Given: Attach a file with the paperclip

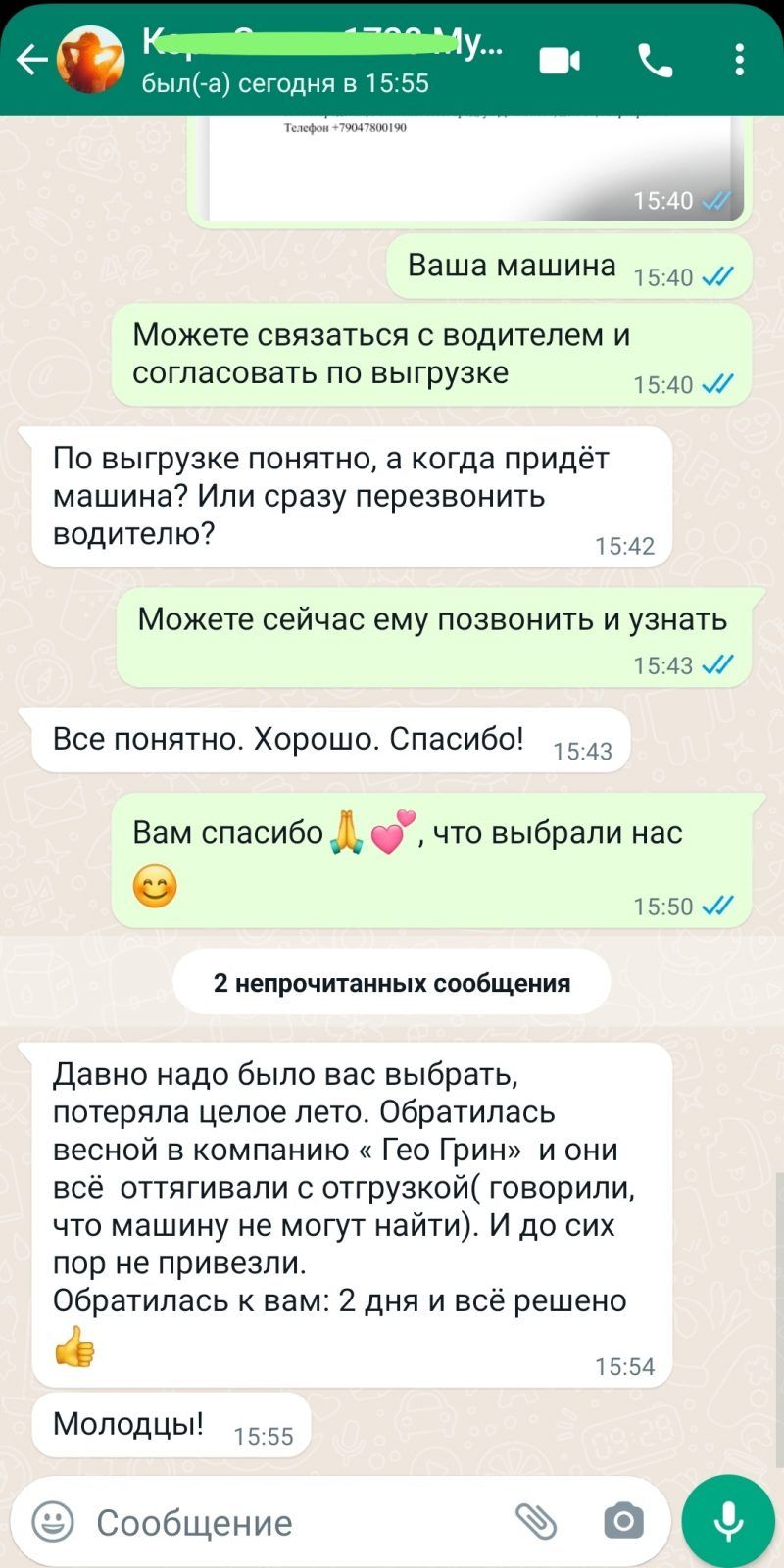Looking at the screenshot, I should click(x=536, y=1522).
